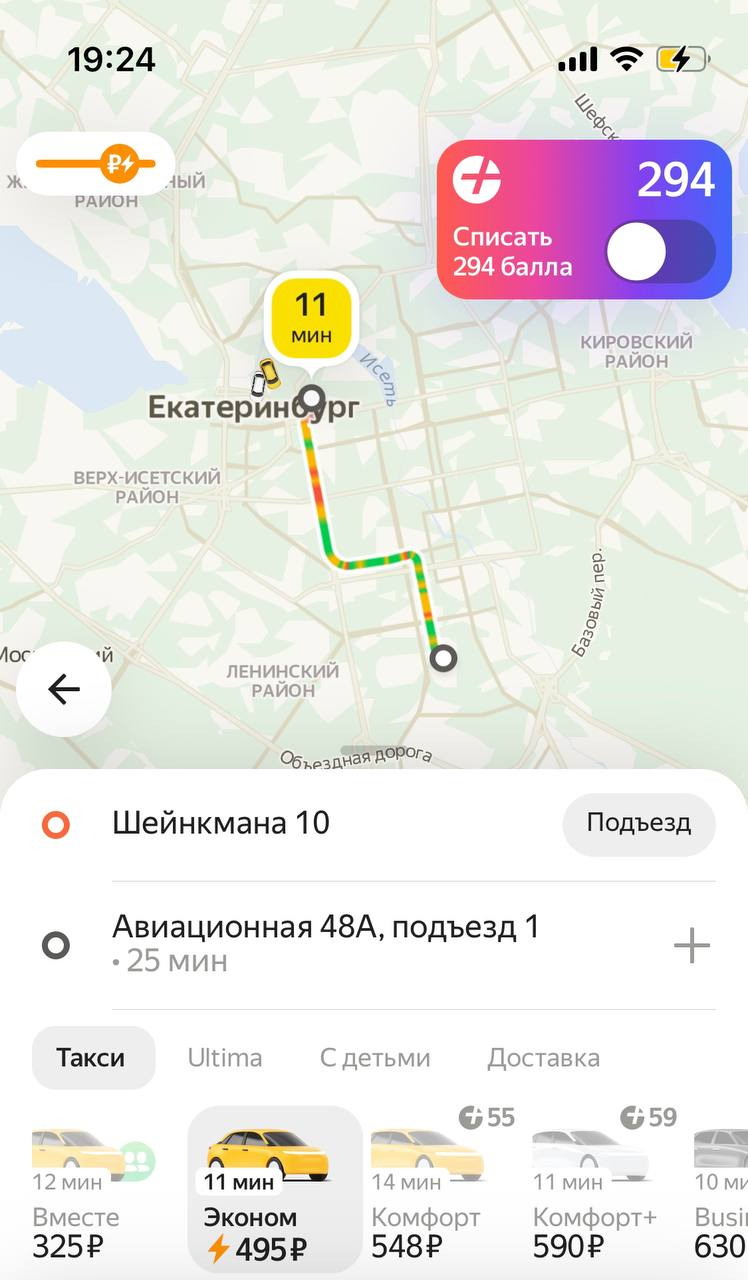Screen dimensions: 748x1280
Task: Select the Эконом tariff for 495₽
Action: (274, 1190)
